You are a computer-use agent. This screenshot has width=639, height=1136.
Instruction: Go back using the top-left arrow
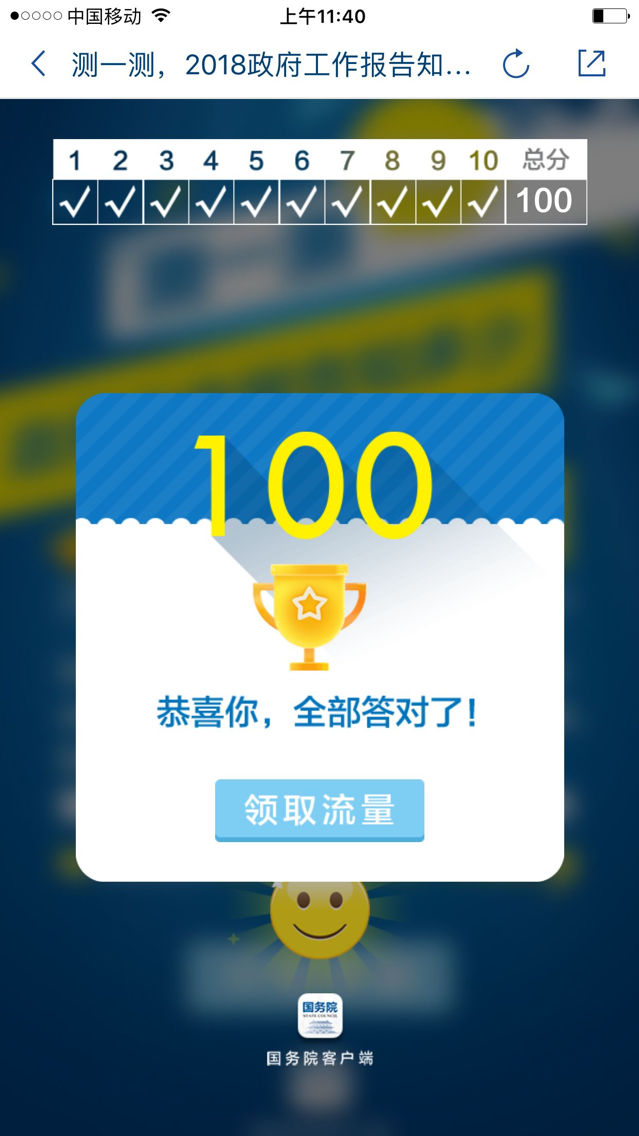point(38,64)
